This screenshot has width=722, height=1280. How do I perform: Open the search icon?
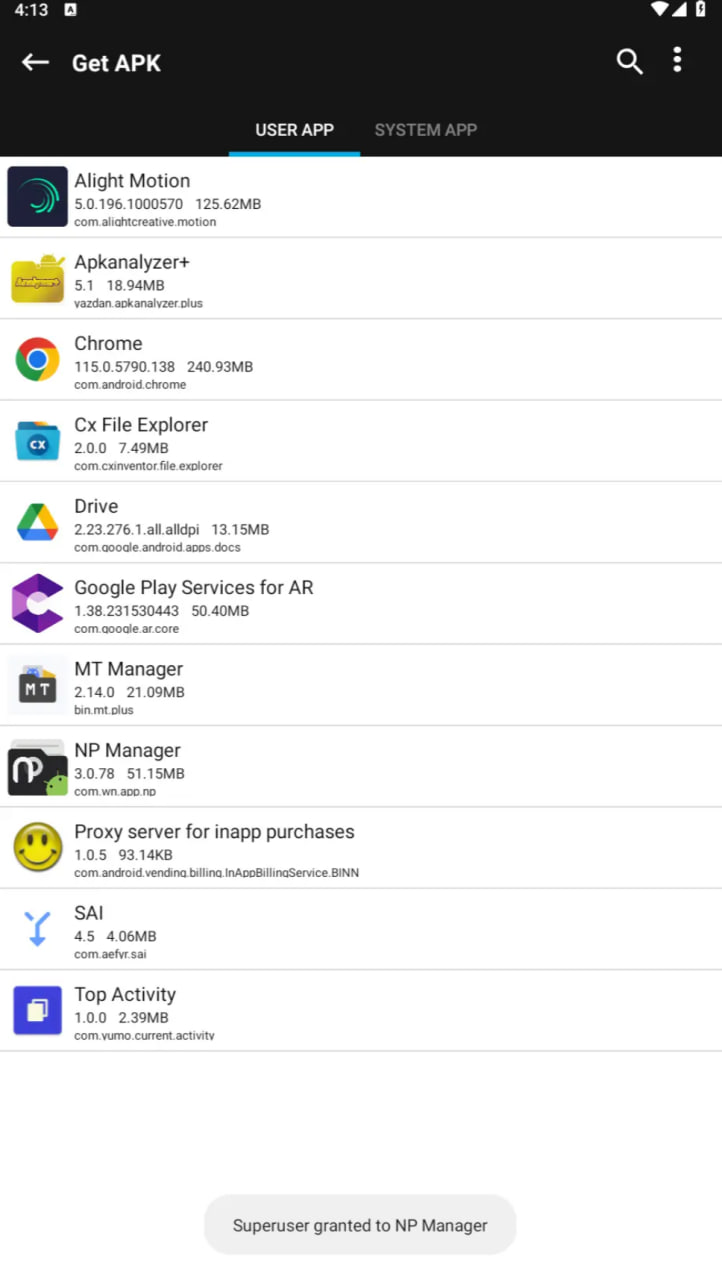coord(629,62)
